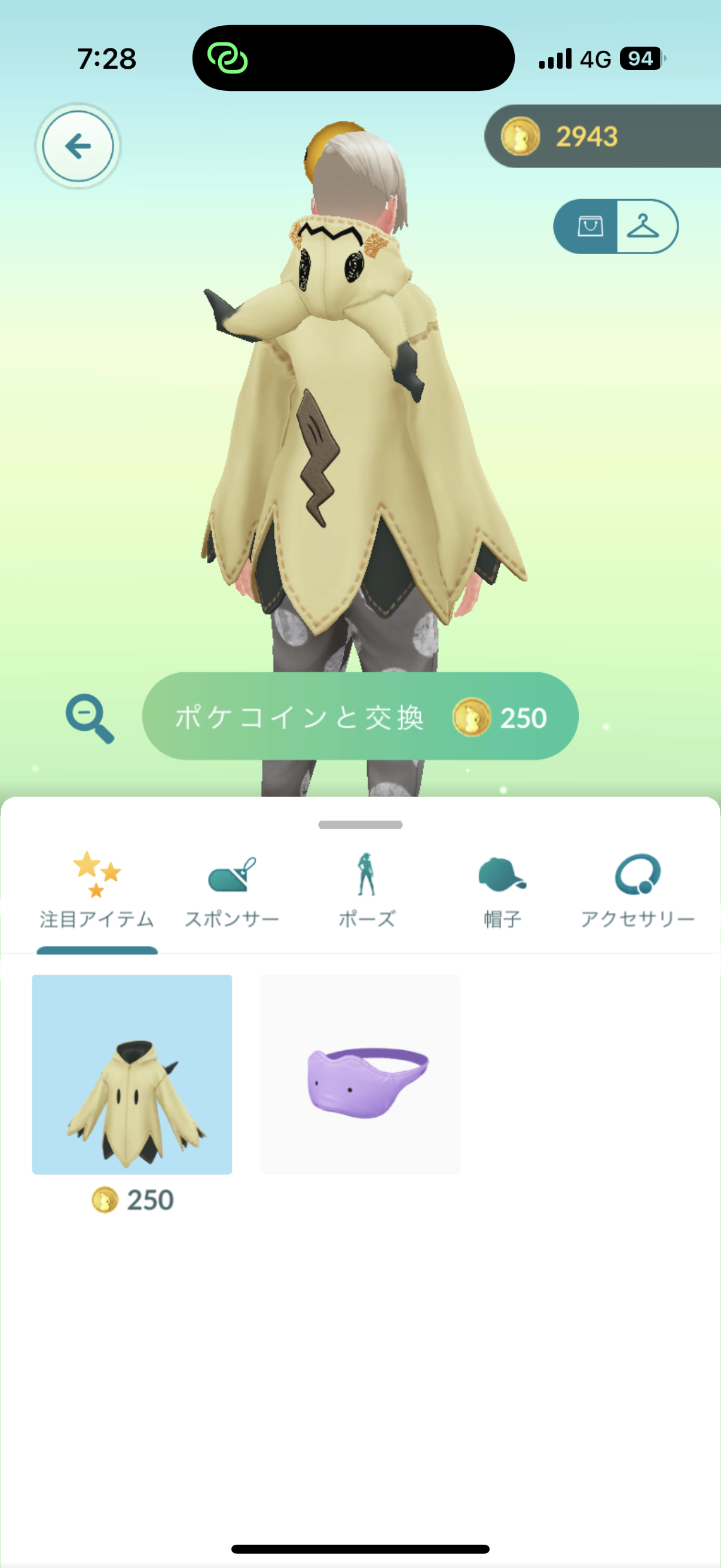The width and height of the screenshot is (721, 1568).
Task: Select the 注目アイテム tab
Action: [97, 890]
